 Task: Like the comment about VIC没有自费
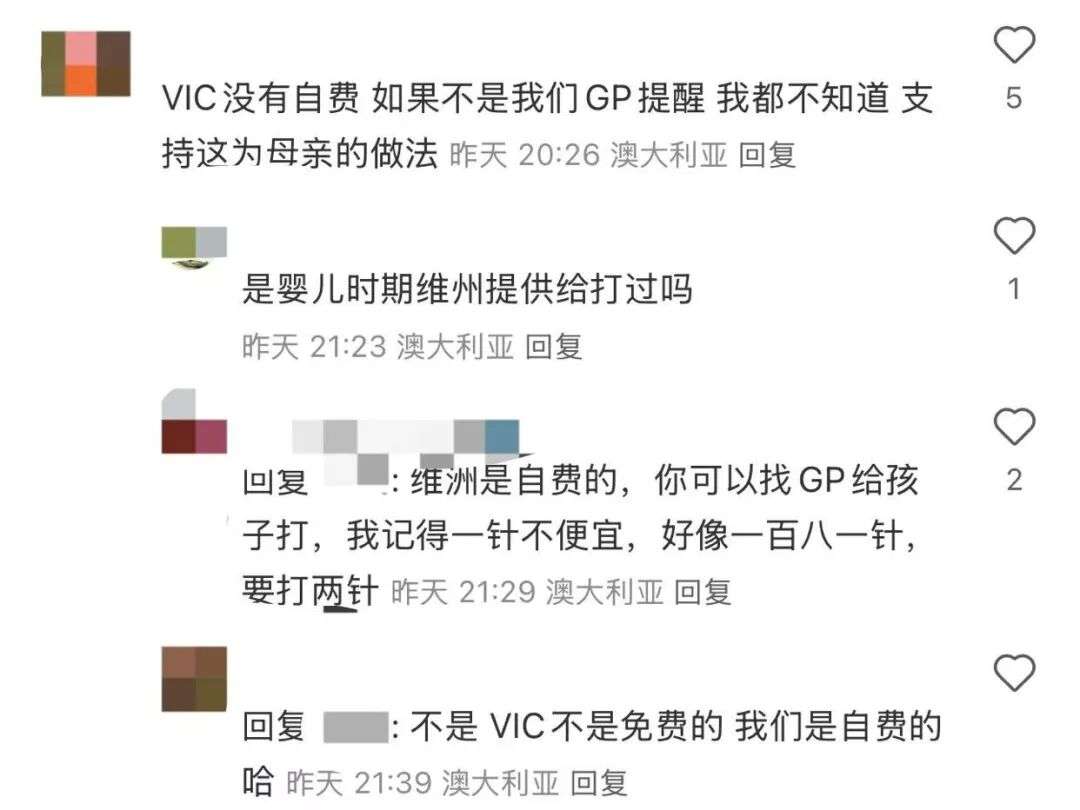pyautogui.click(x=1014, y=46)
